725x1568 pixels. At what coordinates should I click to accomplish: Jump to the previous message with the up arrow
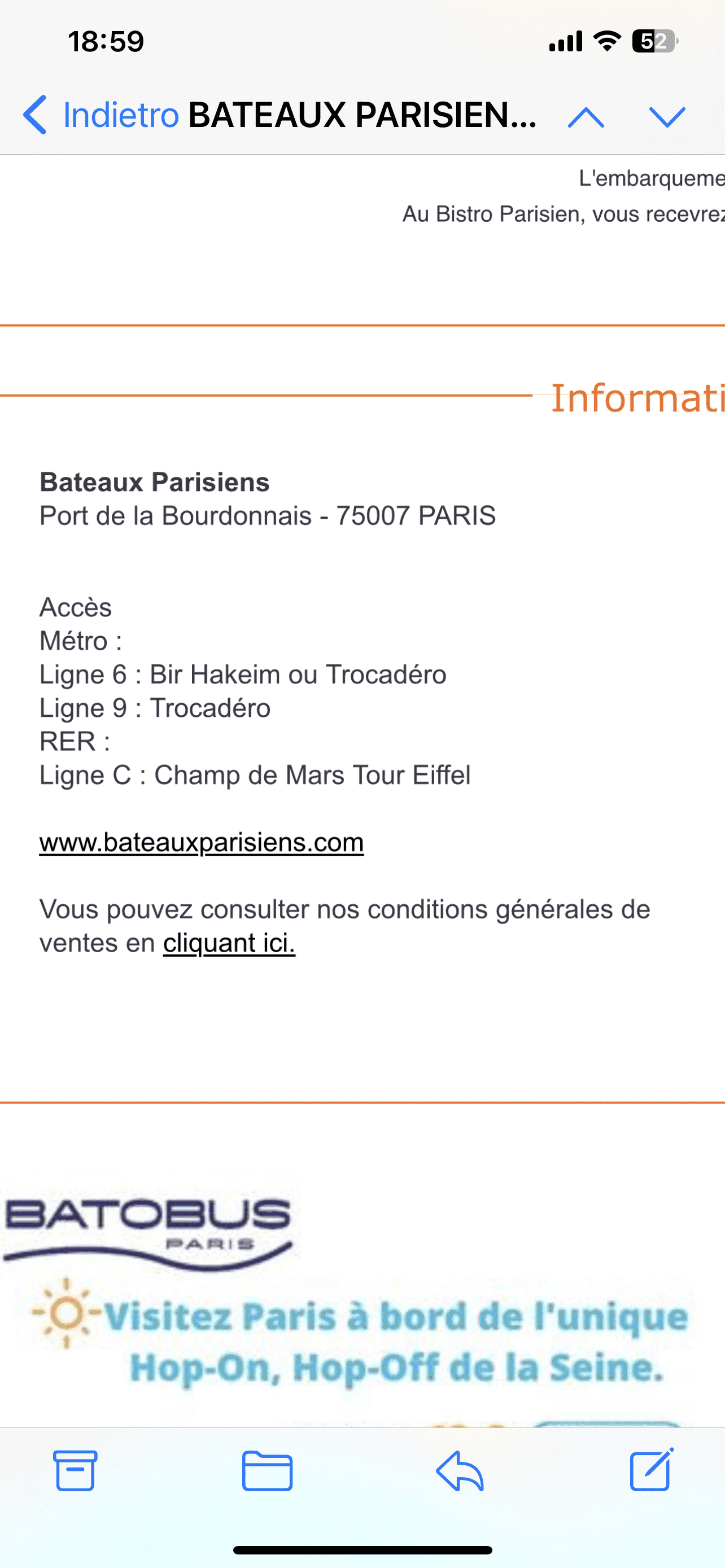(586, 117)
